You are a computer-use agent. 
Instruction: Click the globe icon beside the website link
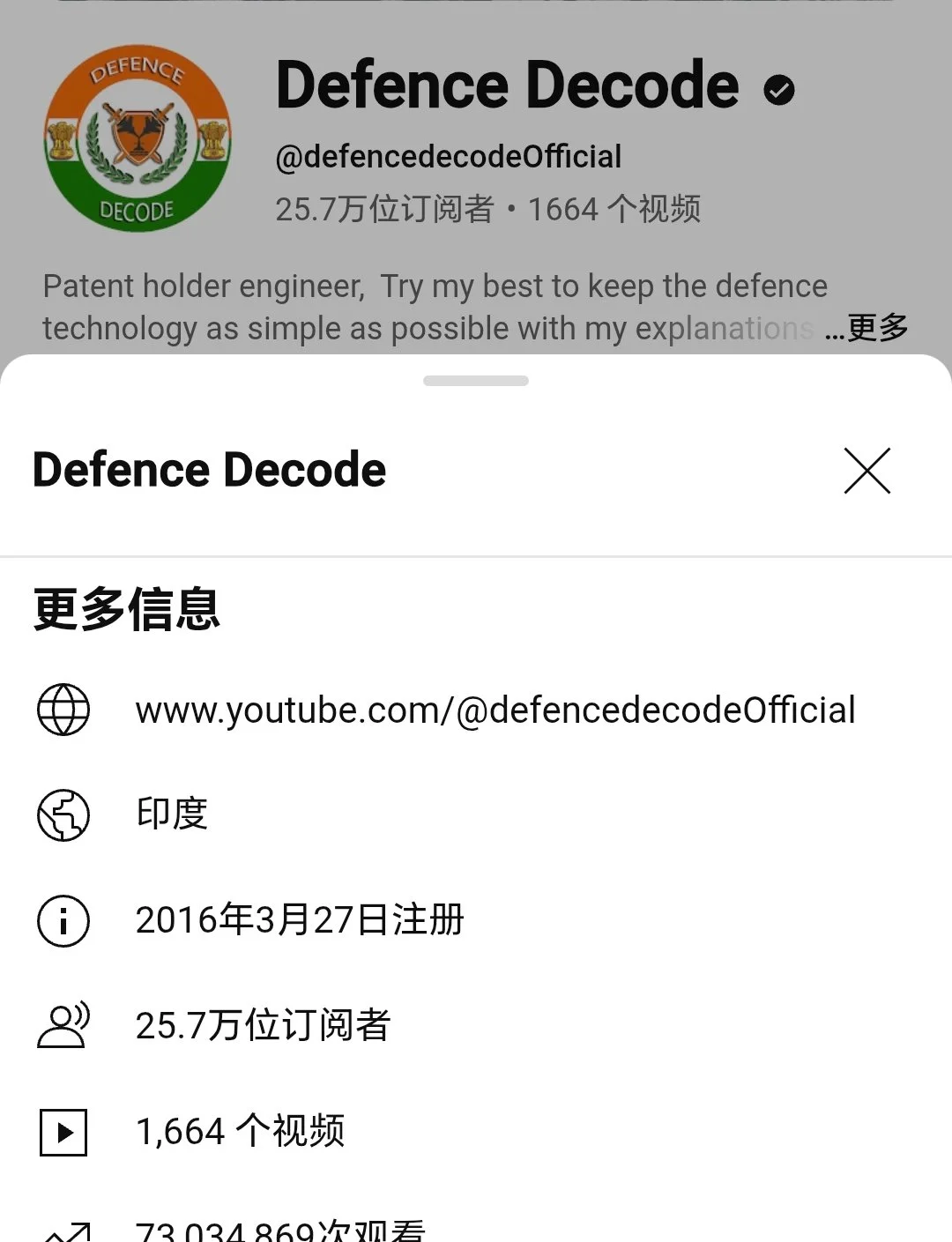coord(62,710)
